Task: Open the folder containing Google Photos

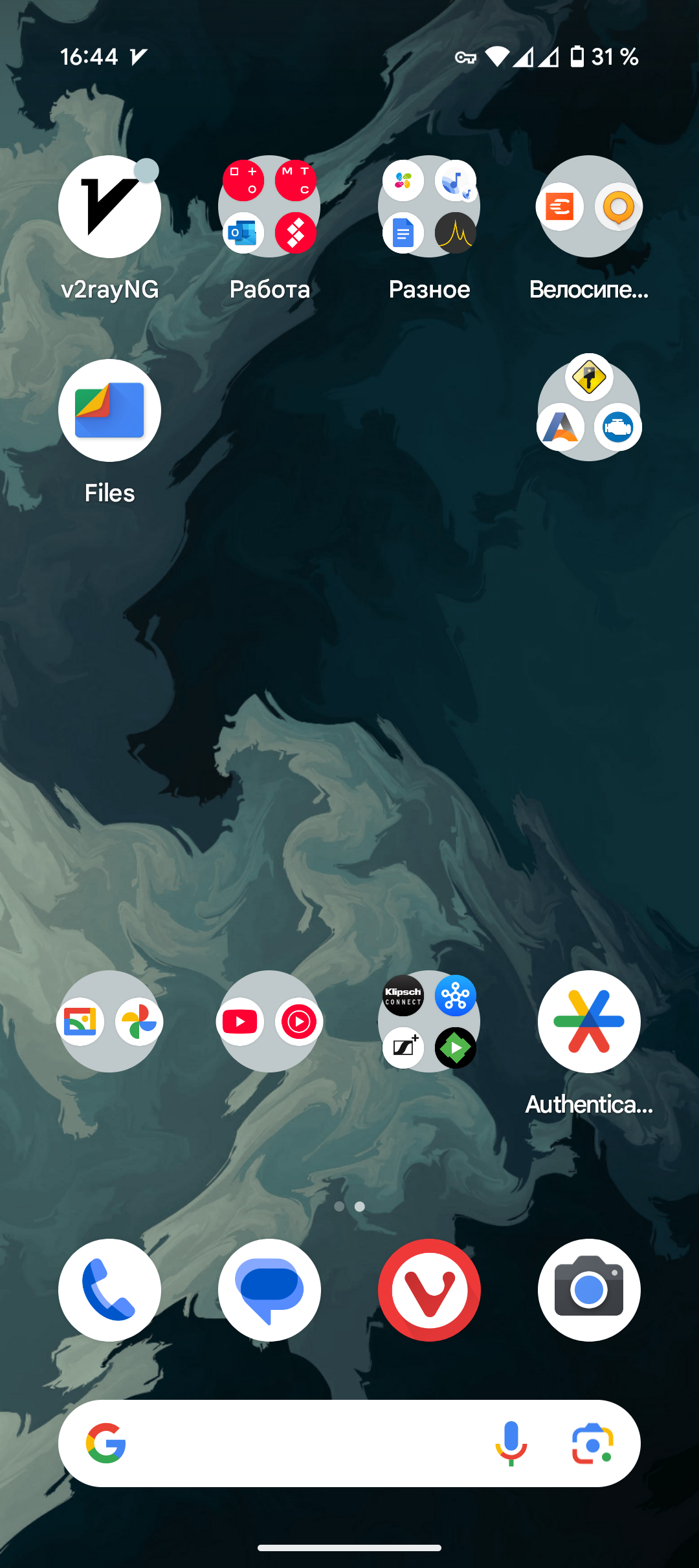Action: point(109,1021)
